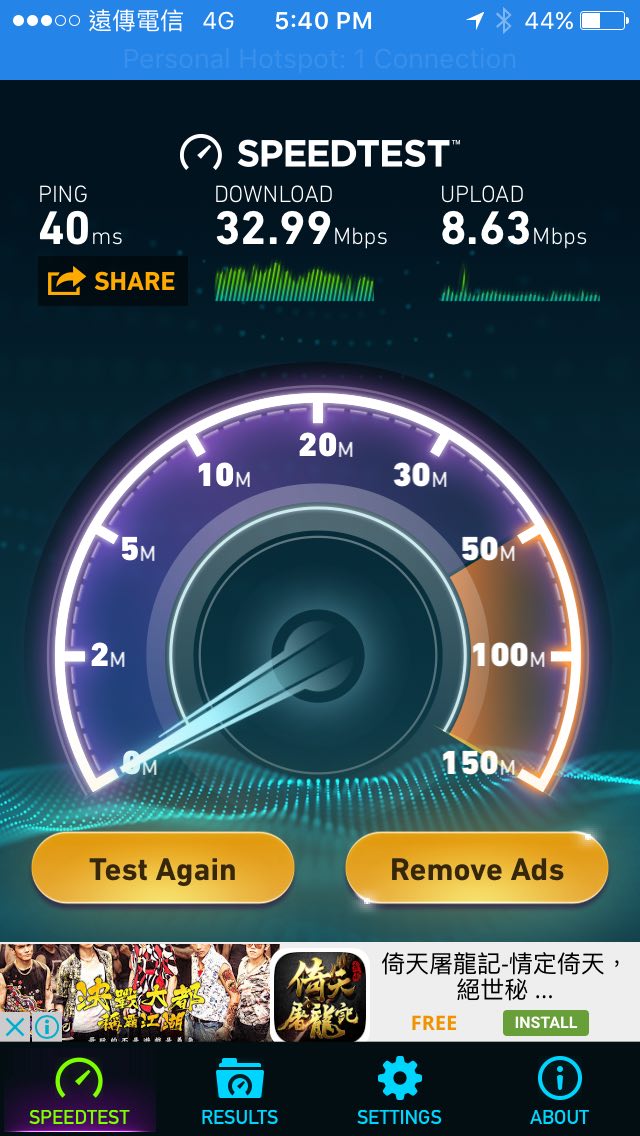Image resolution: width=640 pixels, height=1136 pixels.
Task: Switch to the Results tab
Action: [240, 1092]
